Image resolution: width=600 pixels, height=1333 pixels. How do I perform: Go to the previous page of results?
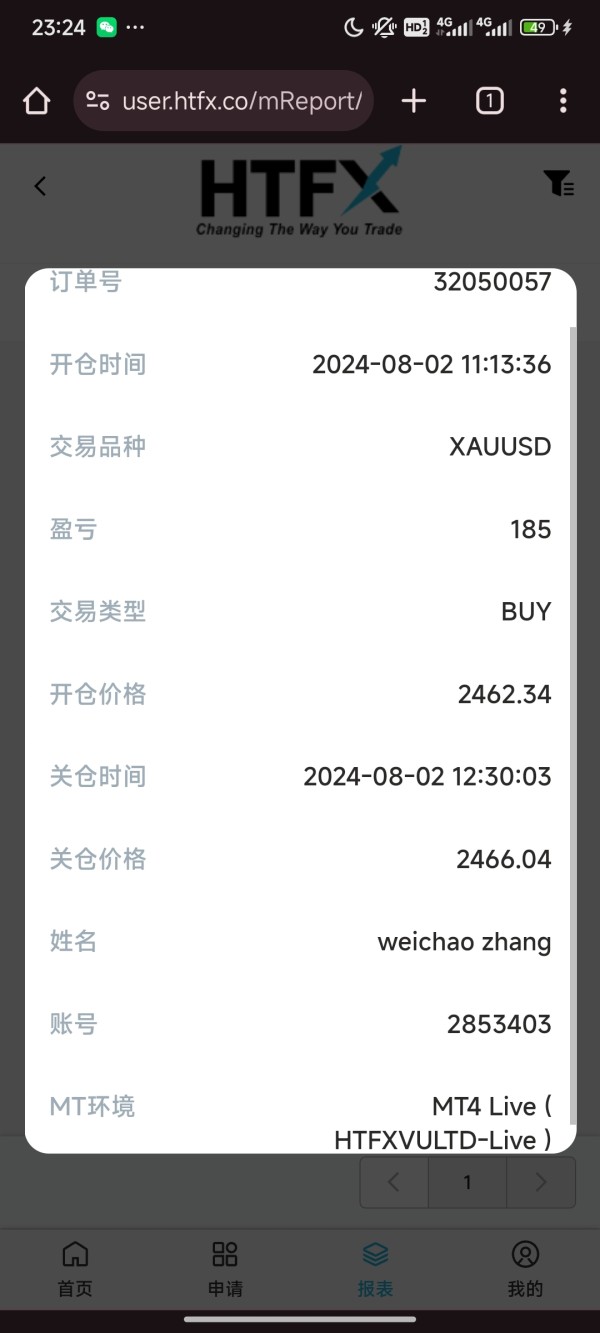point(394,1182)
